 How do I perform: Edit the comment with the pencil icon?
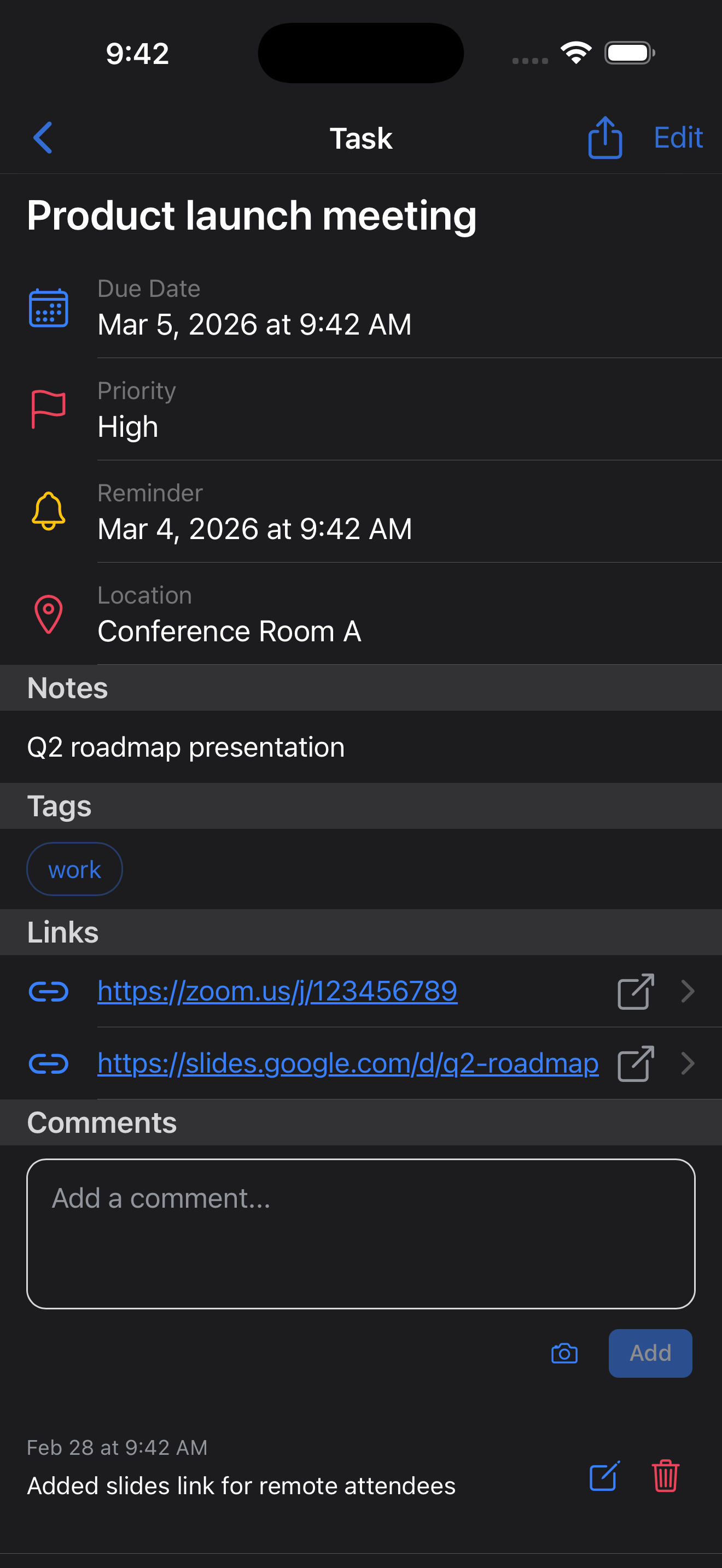tap(604, 1477)
